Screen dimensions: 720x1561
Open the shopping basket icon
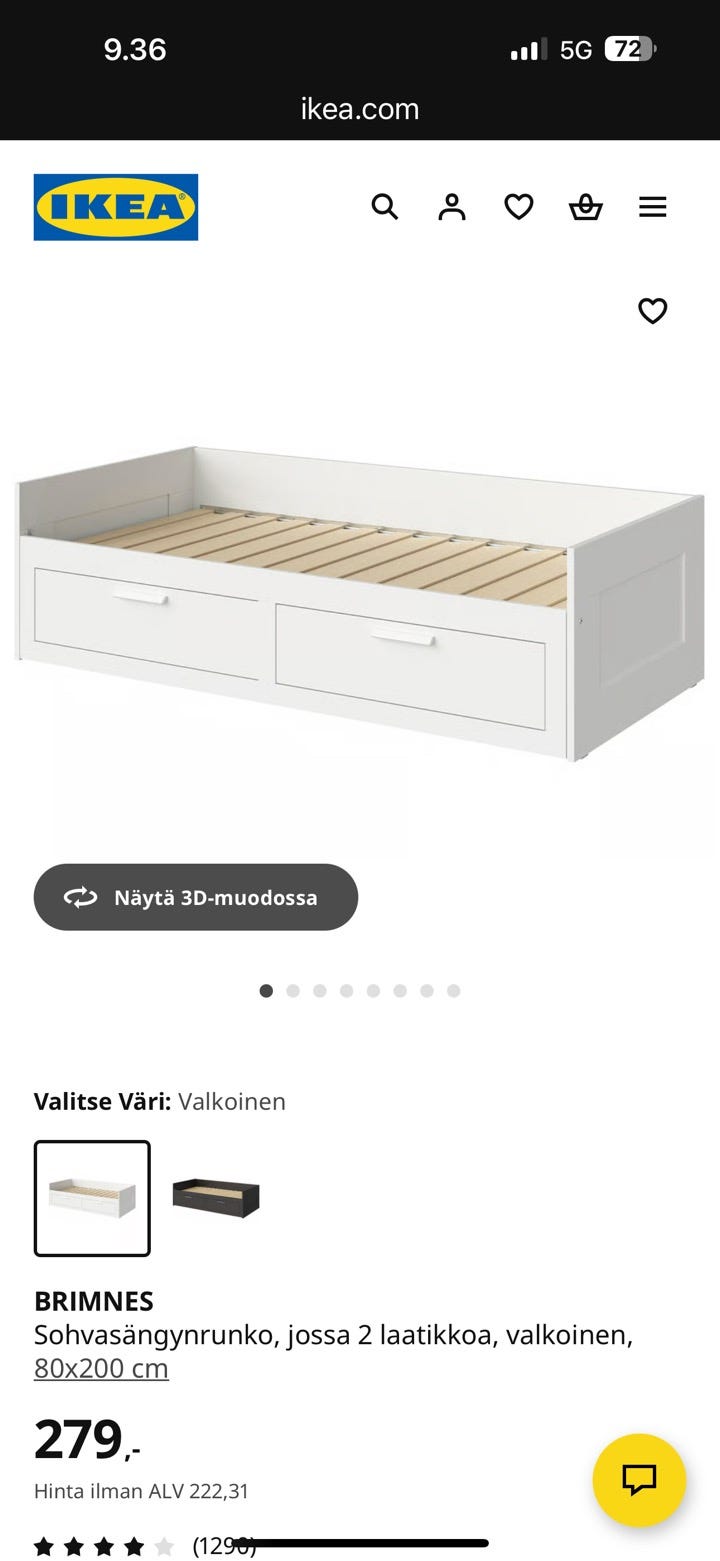point(587,207)
